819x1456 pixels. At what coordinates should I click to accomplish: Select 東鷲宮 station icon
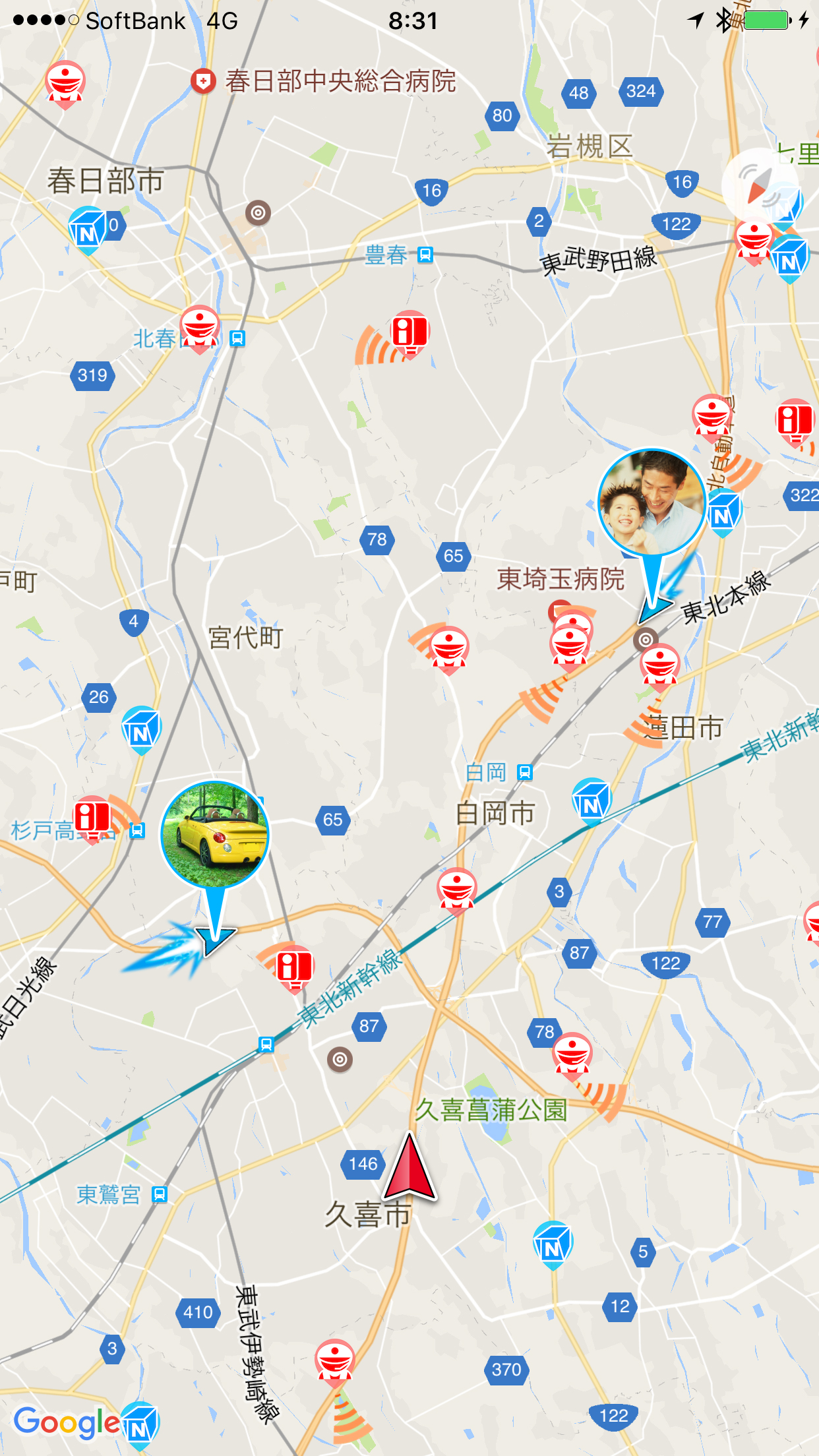[160, 1194]
